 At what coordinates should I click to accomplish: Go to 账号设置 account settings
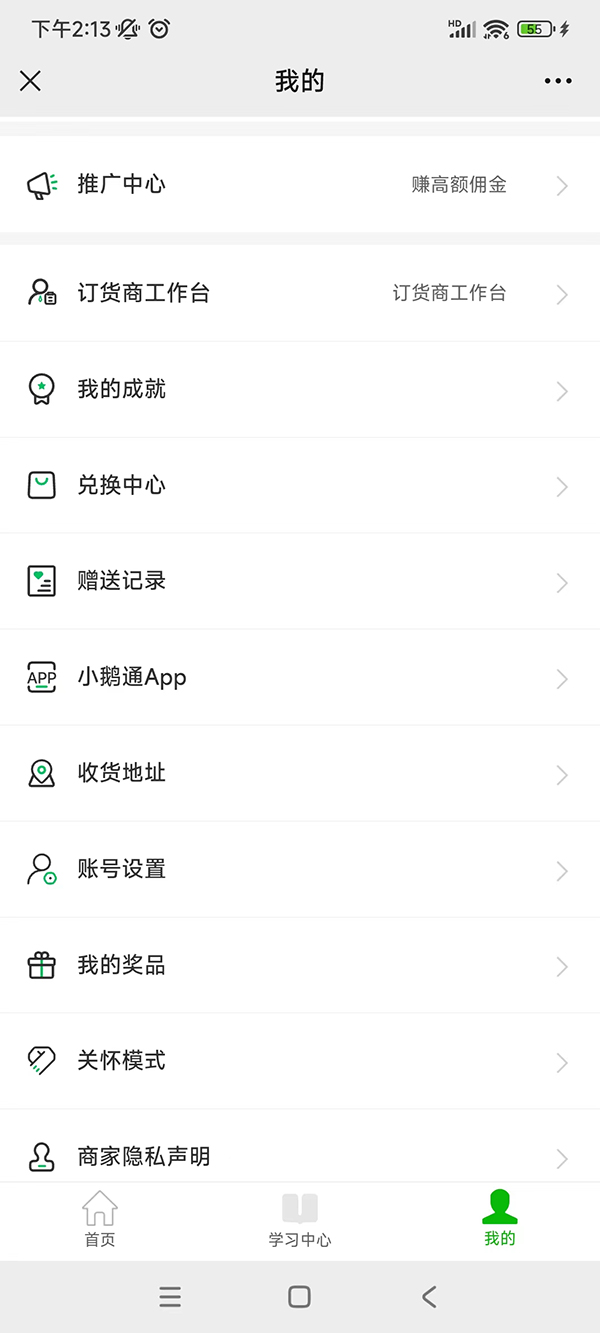click(300, 869)
